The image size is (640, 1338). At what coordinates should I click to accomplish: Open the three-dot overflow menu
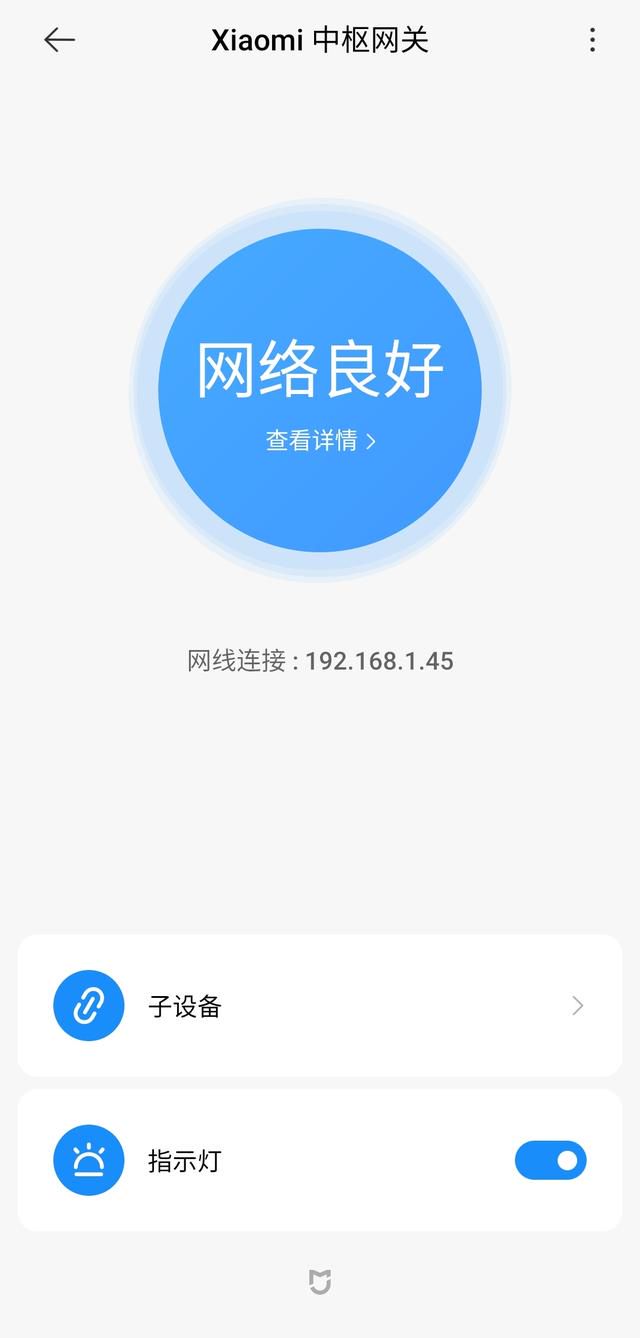(592, 40)
